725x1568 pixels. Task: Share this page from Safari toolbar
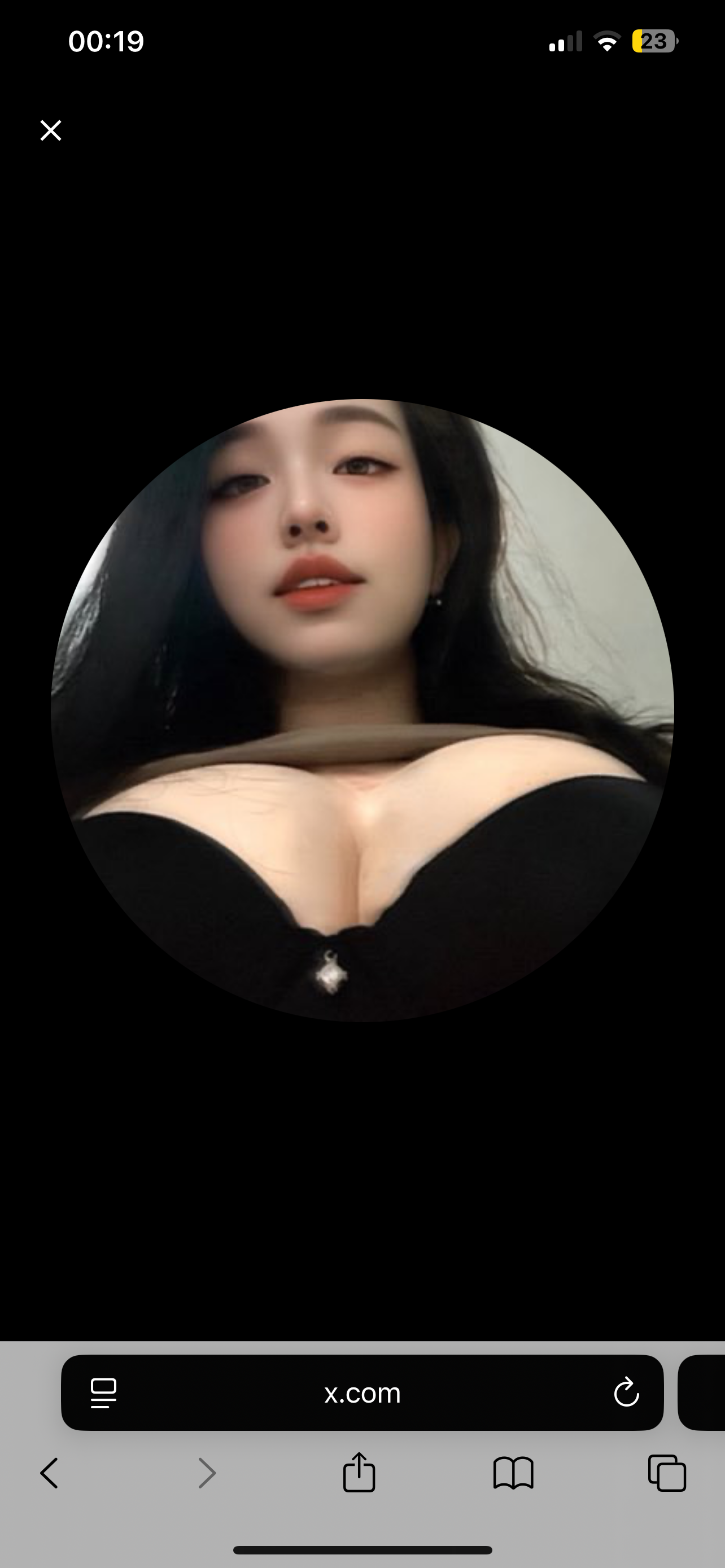[x=359, y=1473]
